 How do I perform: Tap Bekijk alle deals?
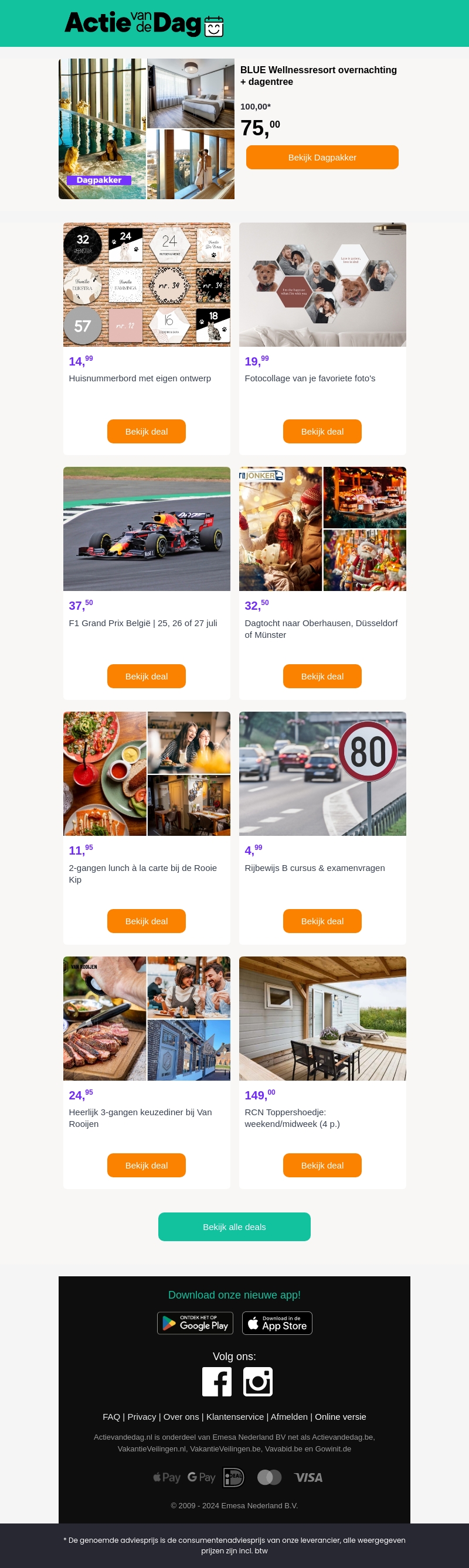(235, 1227)
